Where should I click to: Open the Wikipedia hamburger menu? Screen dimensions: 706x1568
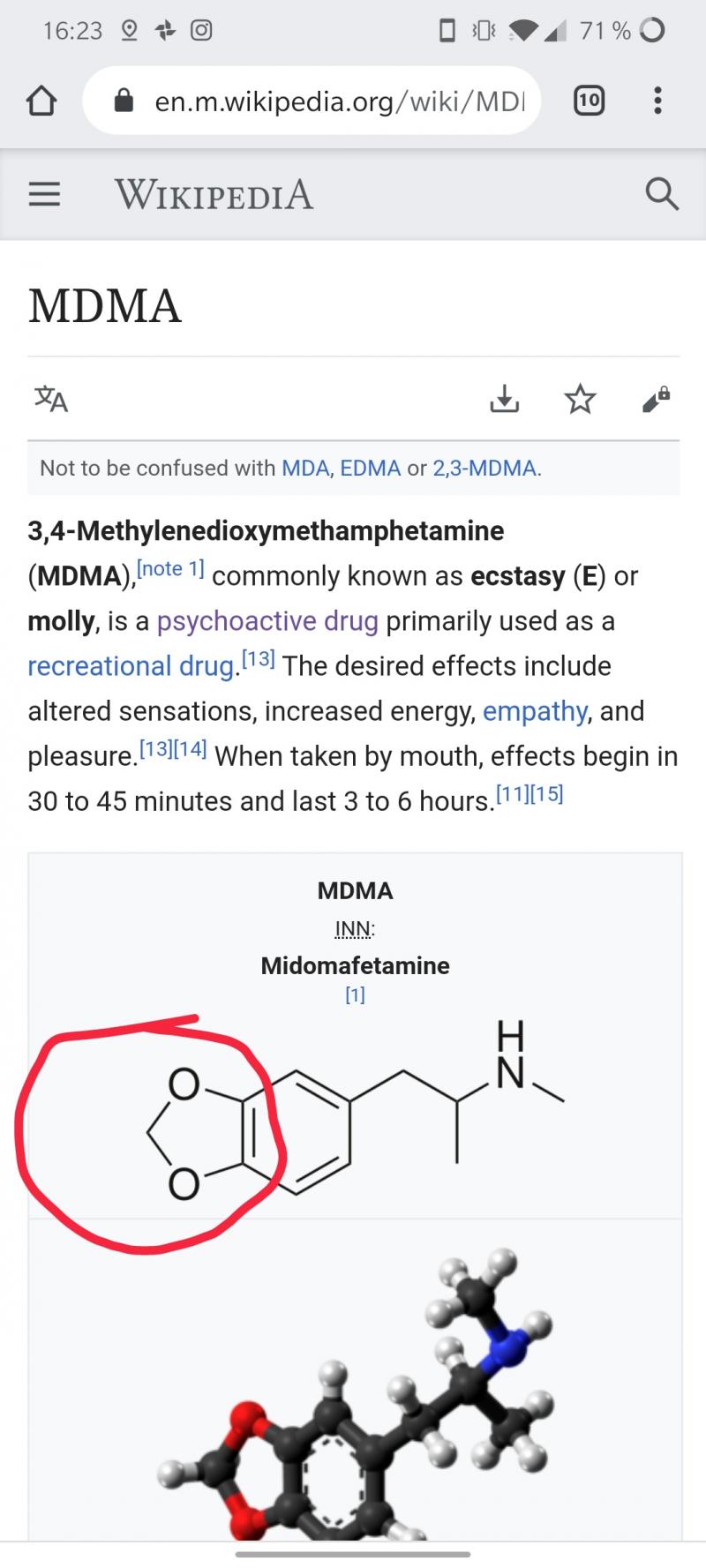click(x=44, y=194)
